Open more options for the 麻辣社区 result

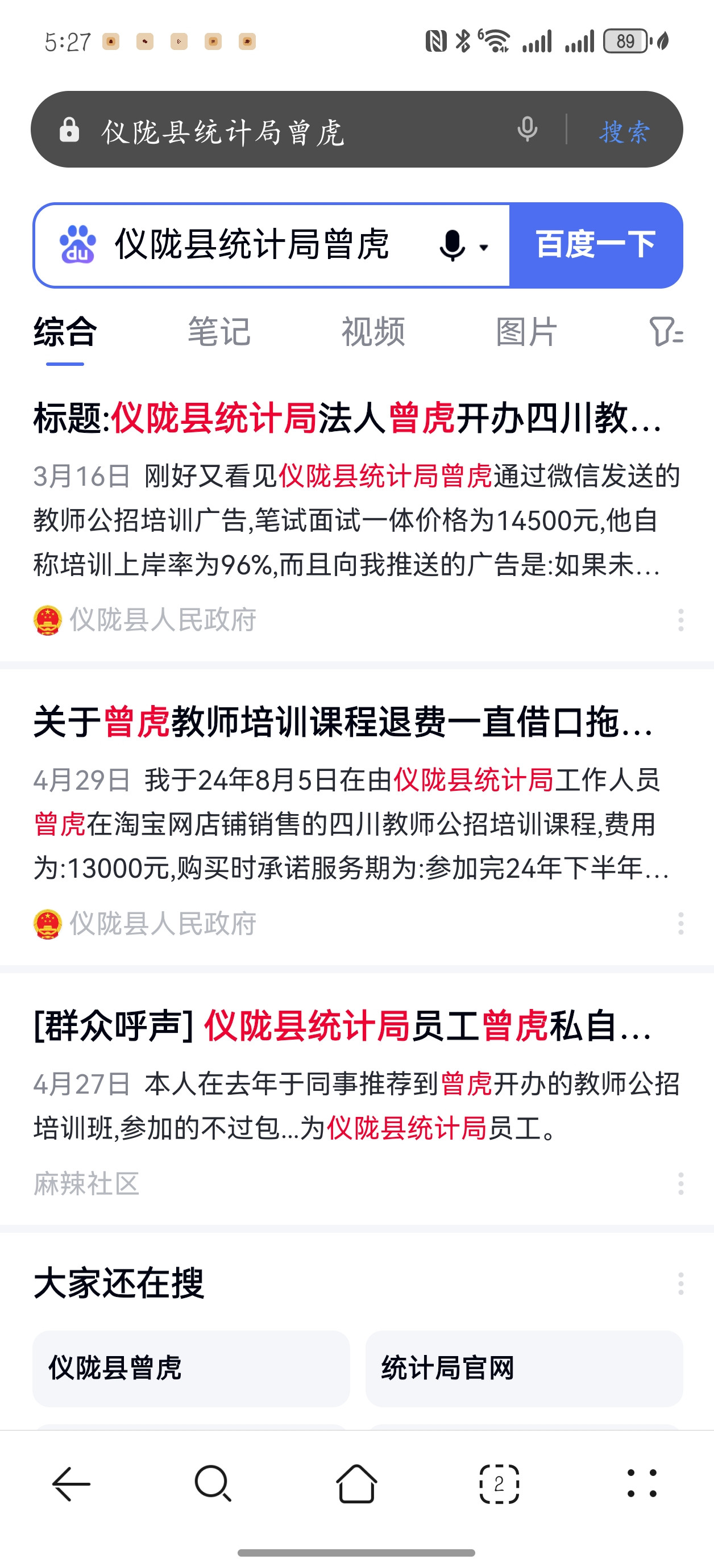(x=680, y=1183)
